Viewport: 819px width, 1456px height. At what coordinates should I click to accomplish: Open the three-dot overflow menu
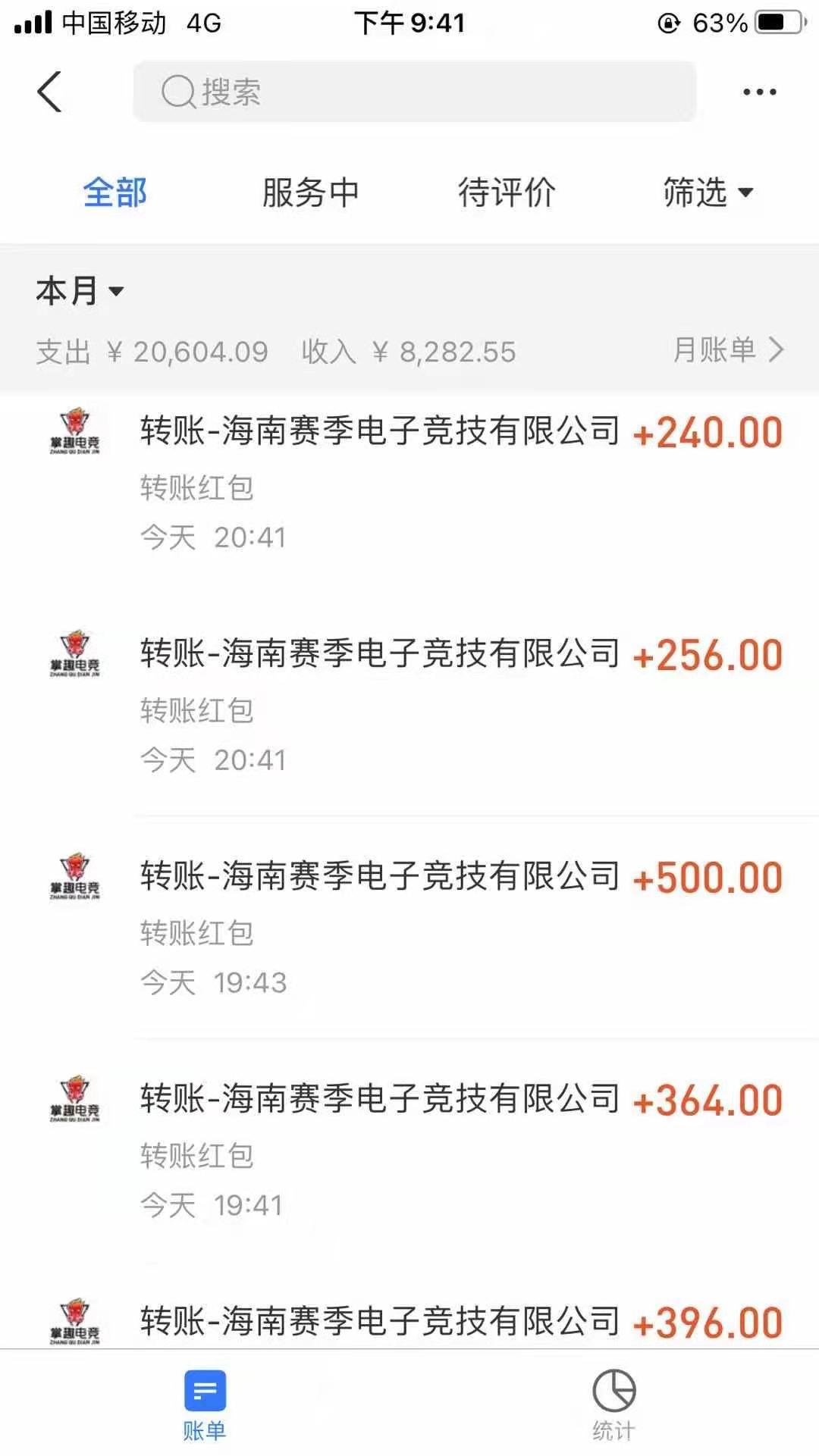759,92
